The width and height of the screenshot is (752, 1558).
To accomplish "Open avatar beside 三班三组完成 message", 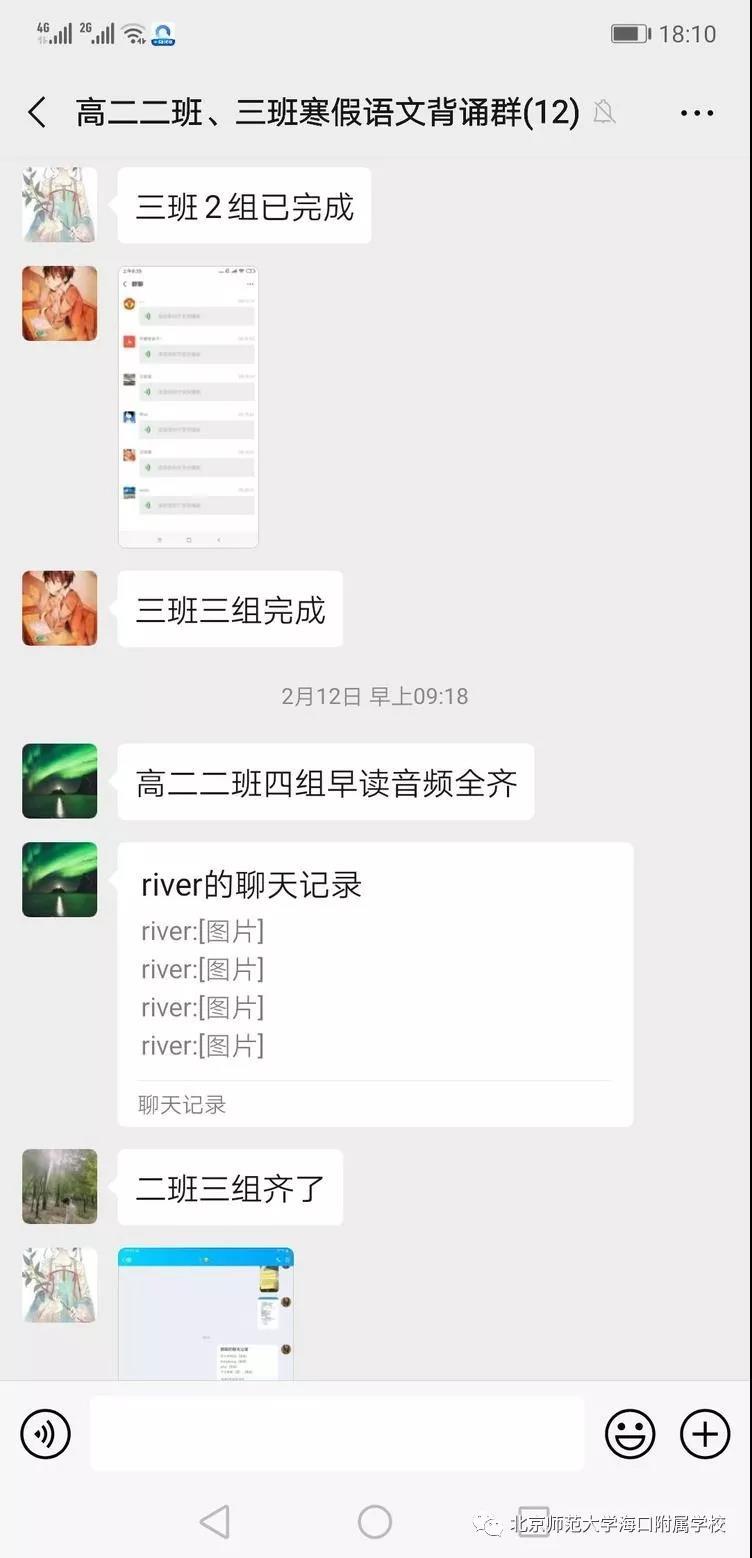I will click(x=60, y=608).
